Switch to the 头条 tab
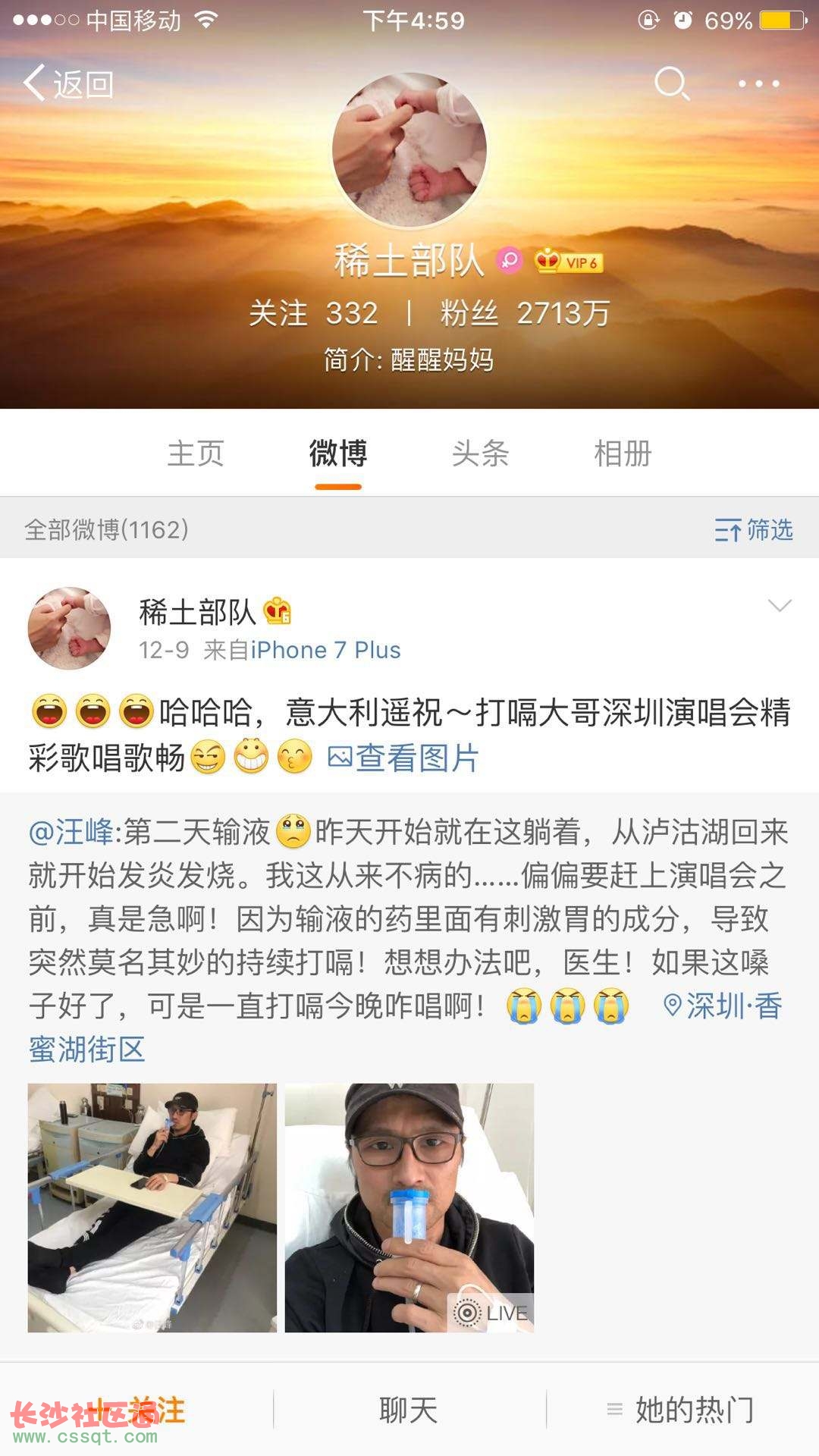The height and width of the screenshot is (1456, 819). tap(480, 453)
